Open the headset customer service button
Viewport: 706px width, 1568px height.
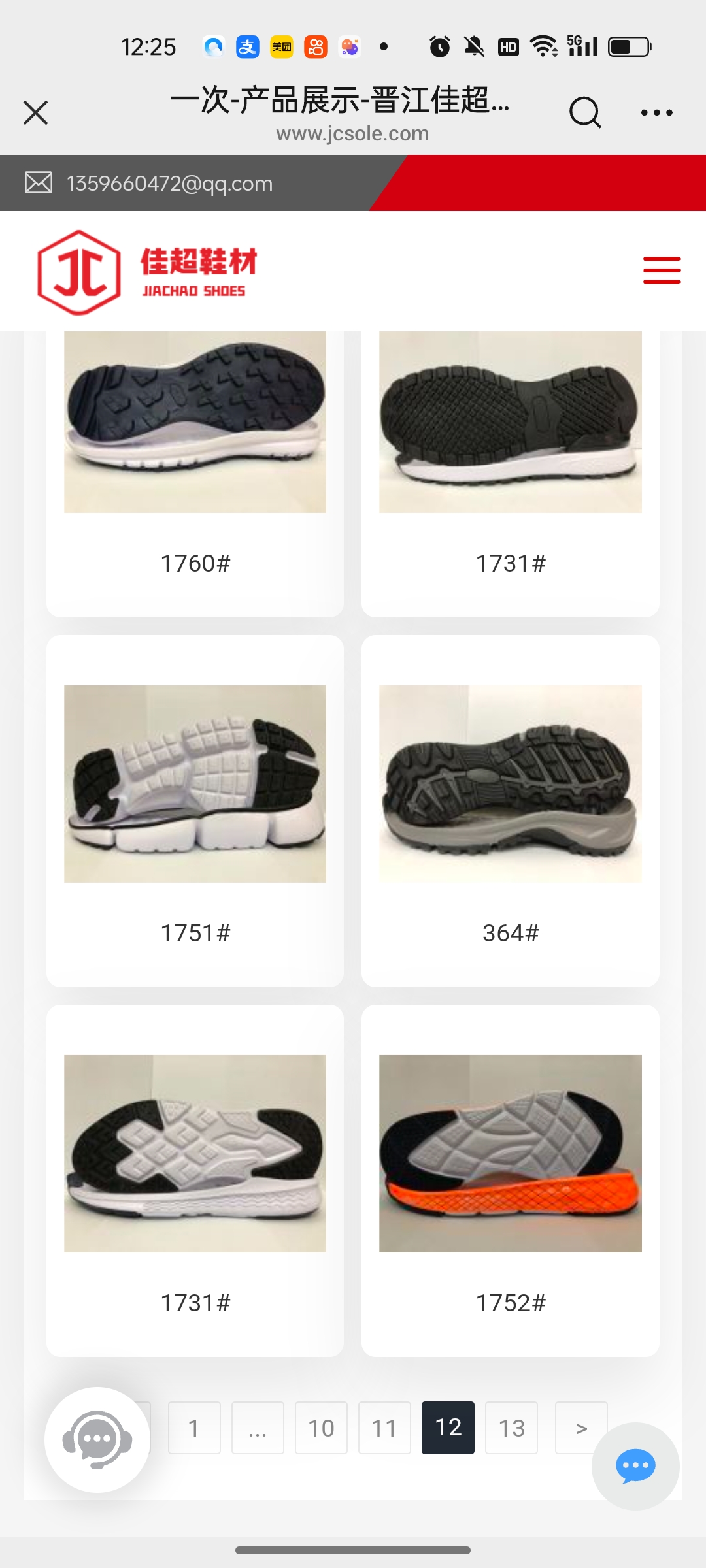coord(97,1439)
